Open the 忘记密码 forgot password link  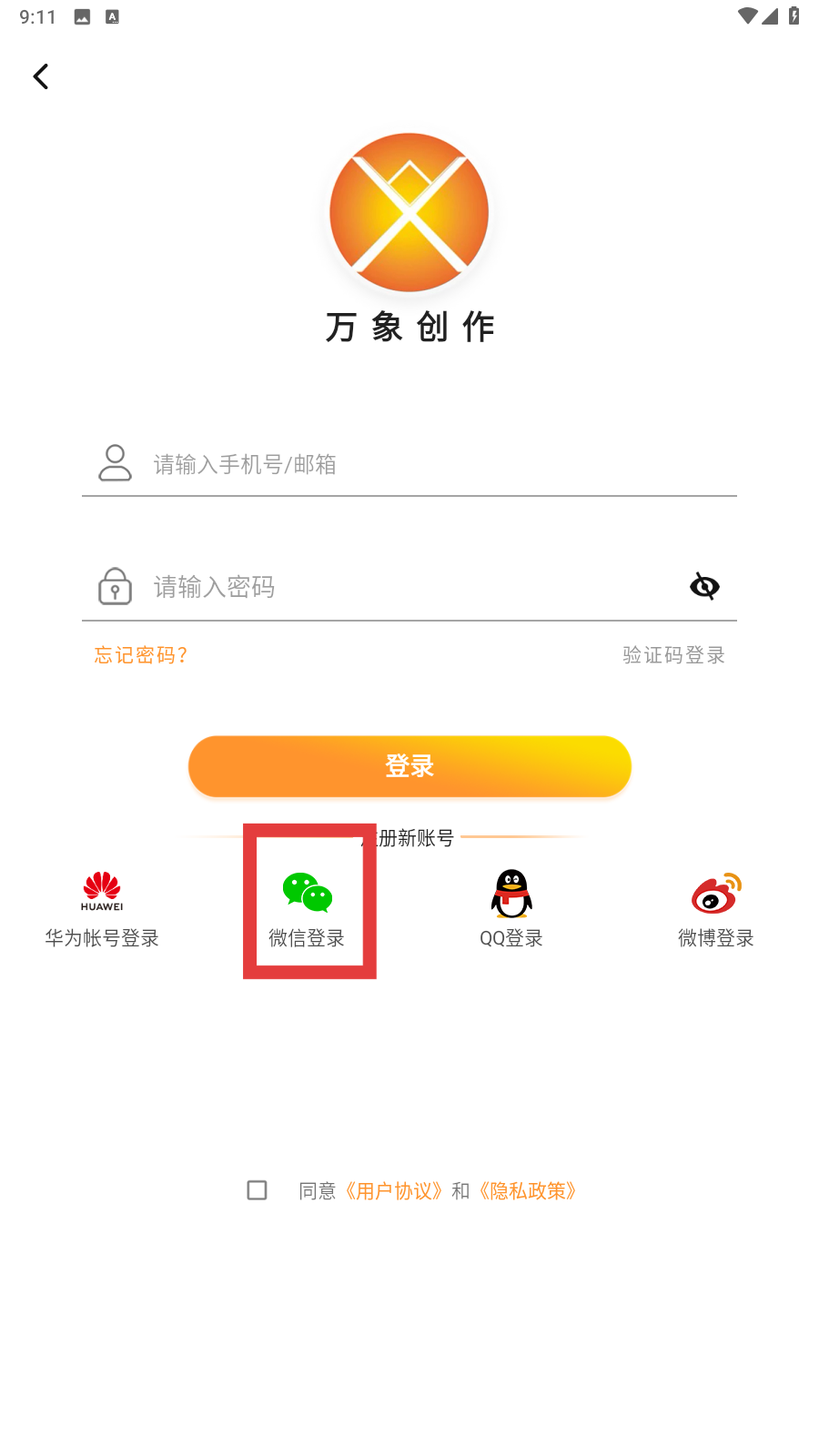click(x=141, y=655)
